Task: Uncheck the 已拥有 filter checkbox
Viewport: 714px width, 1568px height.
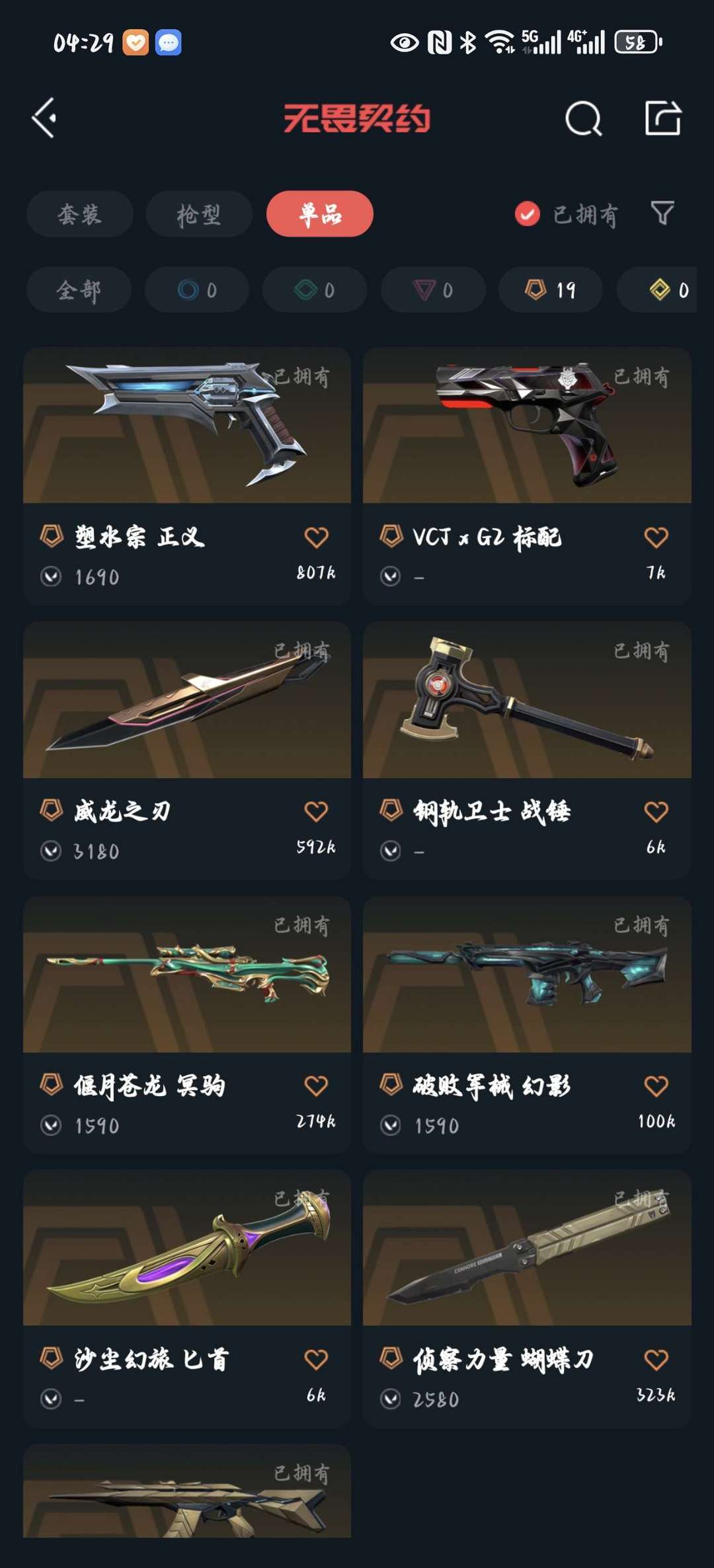Action: point(527,214)
